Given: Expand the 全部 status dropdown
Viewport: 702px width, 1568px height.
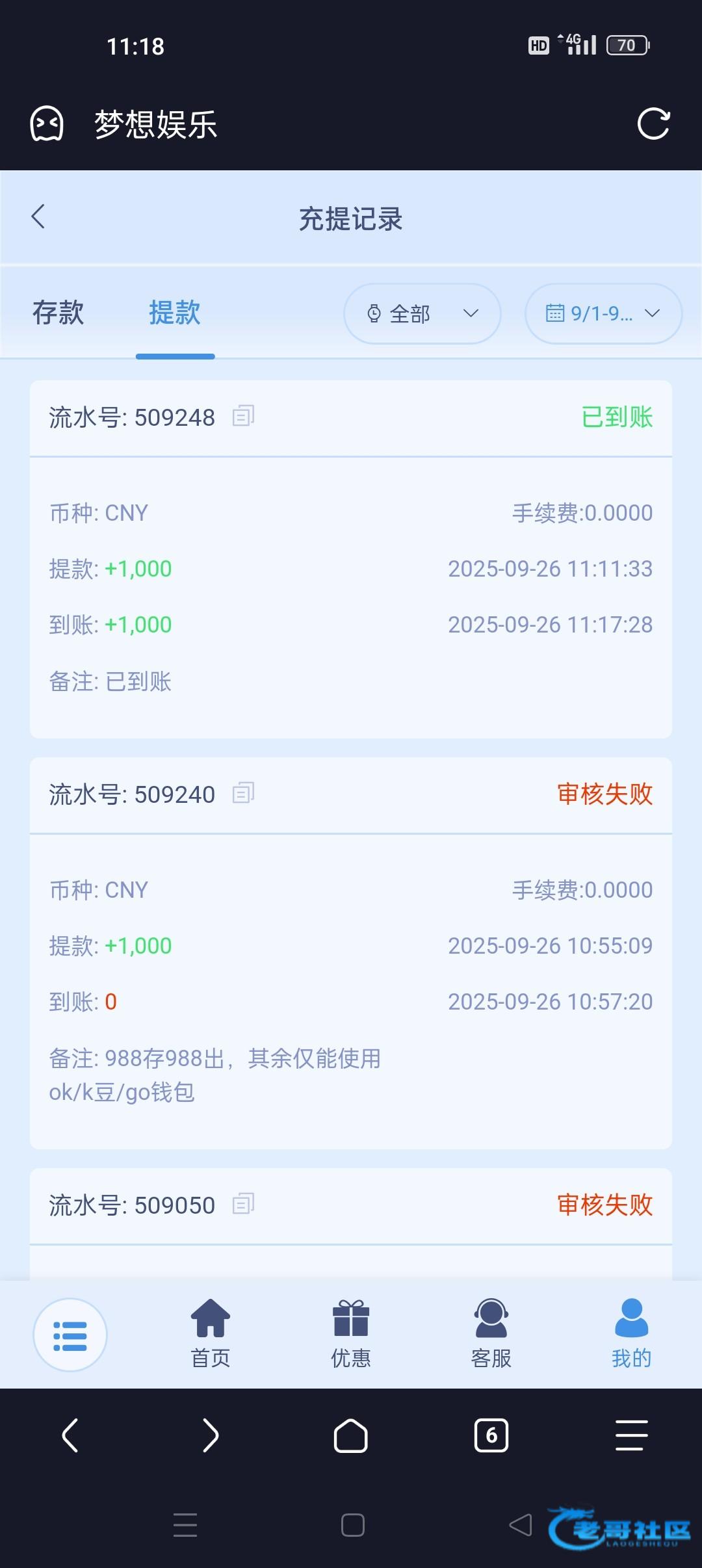Looking at the screenshot, I should pyautogui.click(x=422, y=313).
